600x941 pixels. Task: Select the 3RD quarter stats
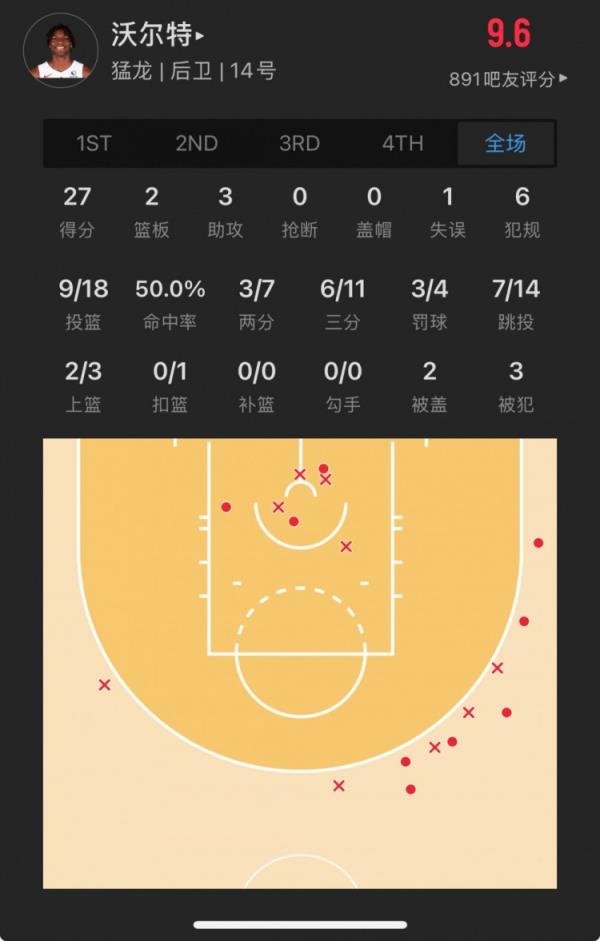299,143
